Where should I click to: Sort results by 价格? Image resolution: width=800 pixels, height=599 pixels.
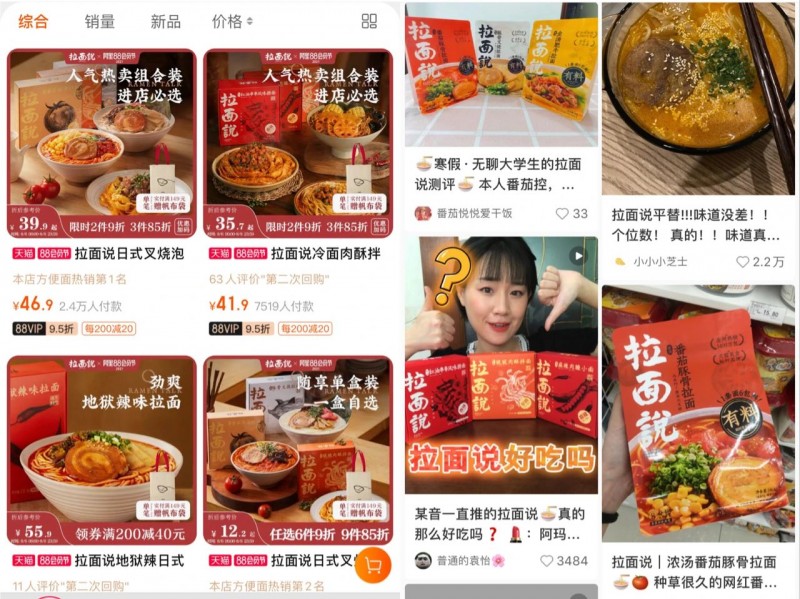232,21
